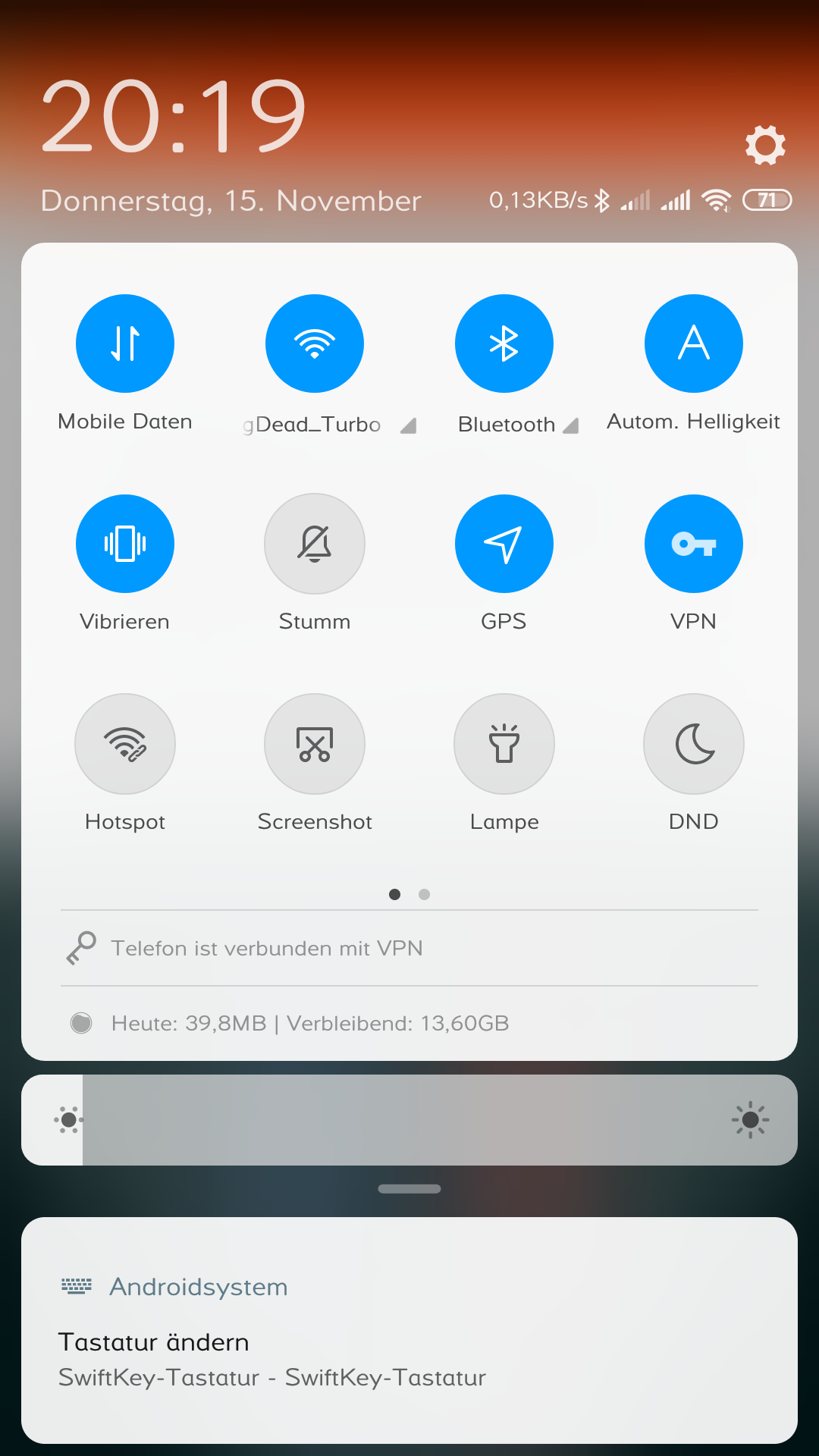Turn off Autom. Helligkeit
Image resolution: width=819 pixels, height=1456 pixels.
[694, 344]
